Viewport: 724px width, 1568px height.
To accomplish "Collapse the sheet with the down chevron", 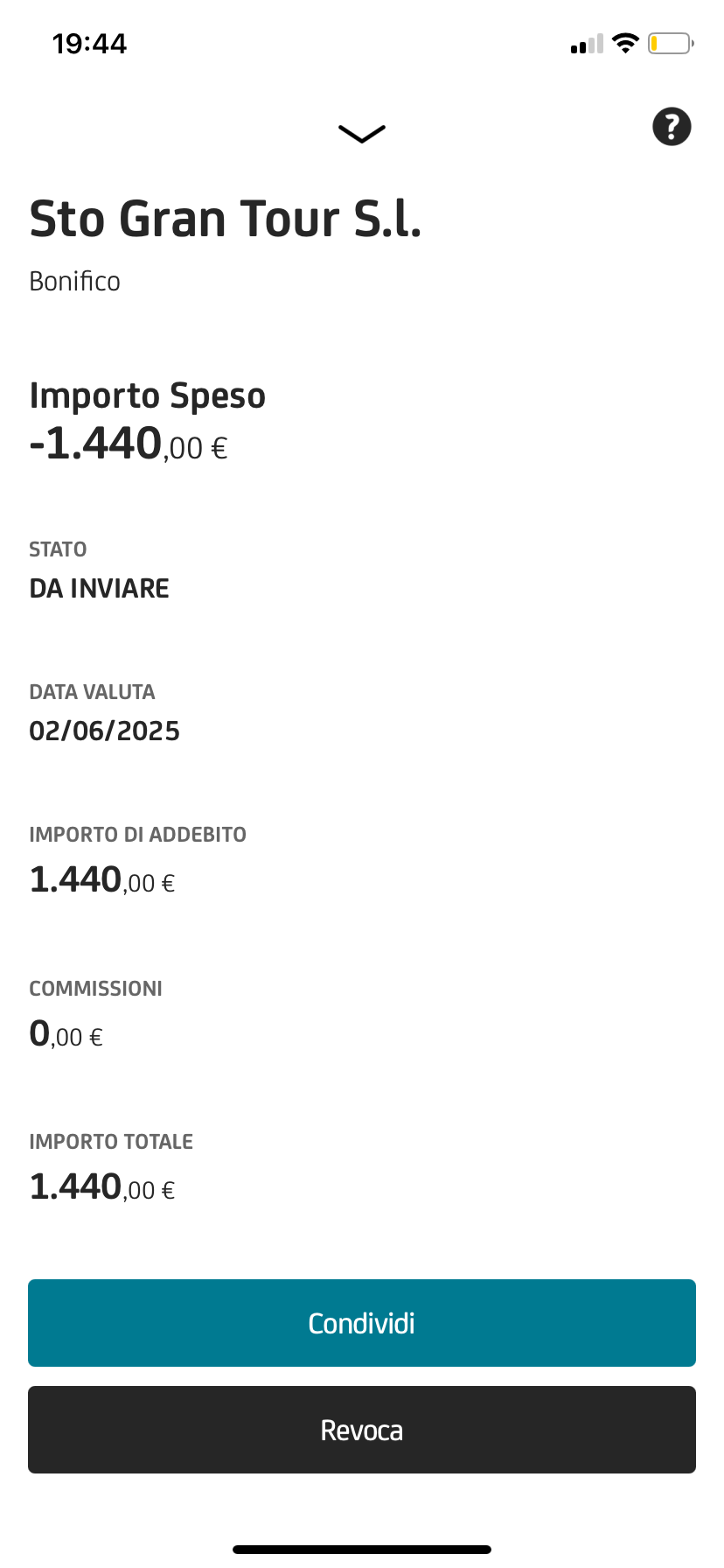I will point(362,133).
